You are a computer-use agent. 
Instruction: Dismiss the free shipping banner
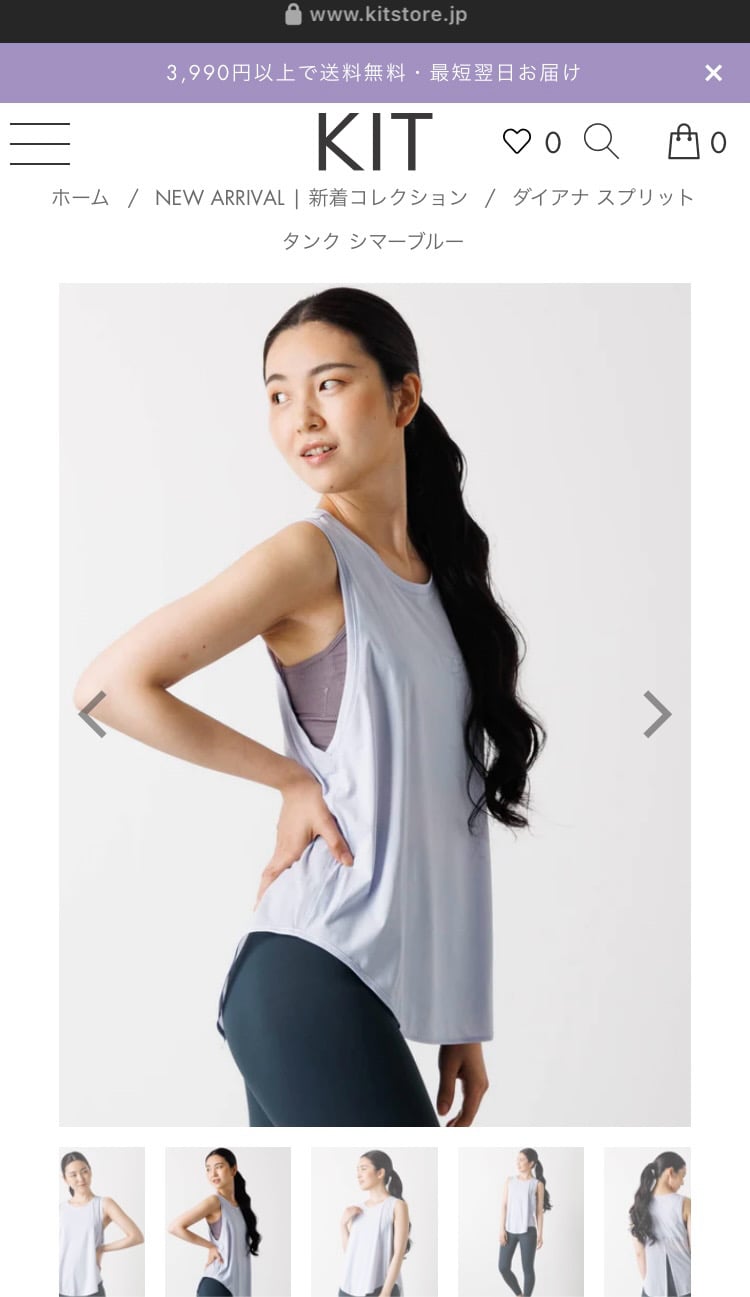pos(713,73)
